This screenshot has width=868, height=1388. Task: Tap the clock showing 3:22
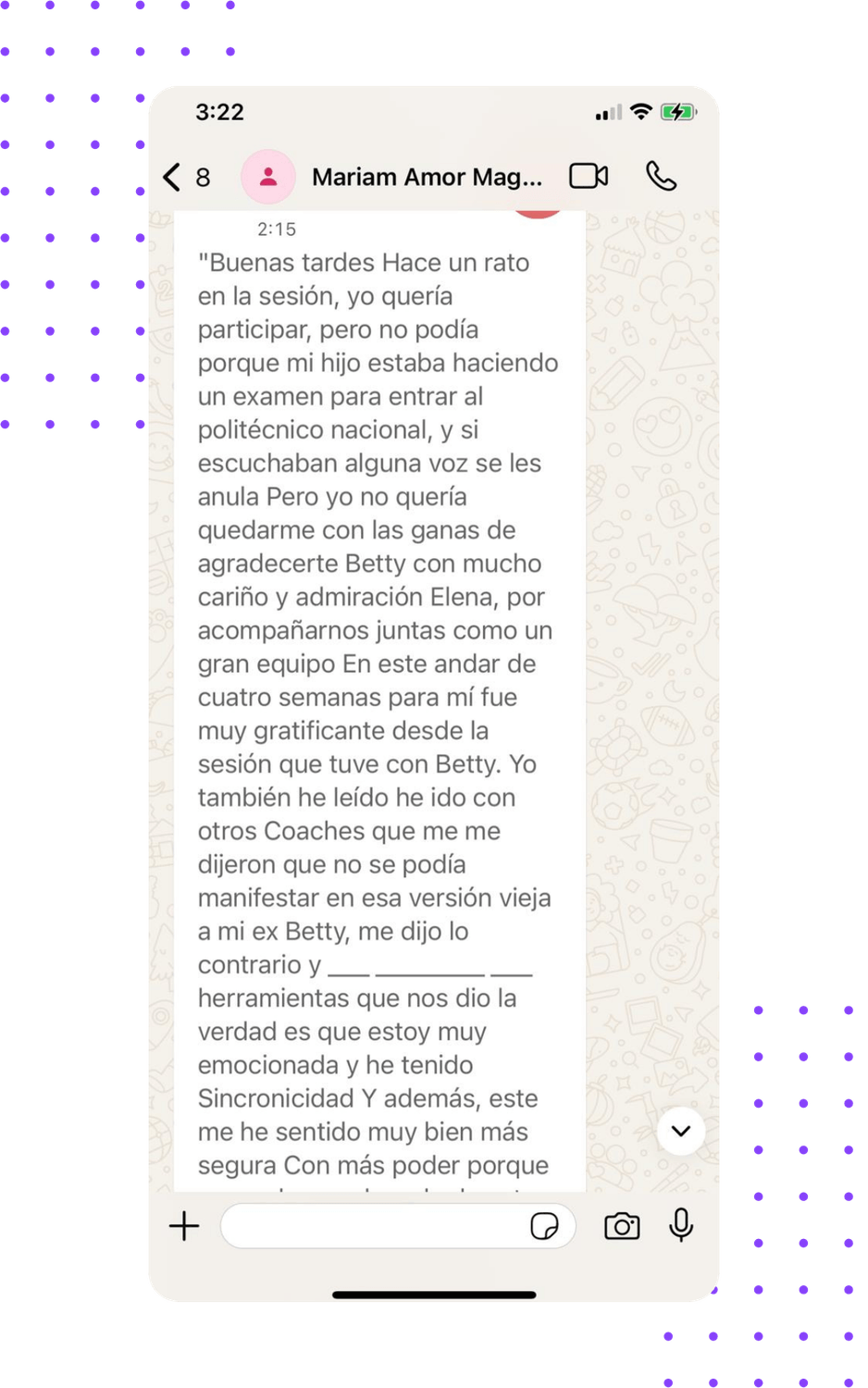222,111
